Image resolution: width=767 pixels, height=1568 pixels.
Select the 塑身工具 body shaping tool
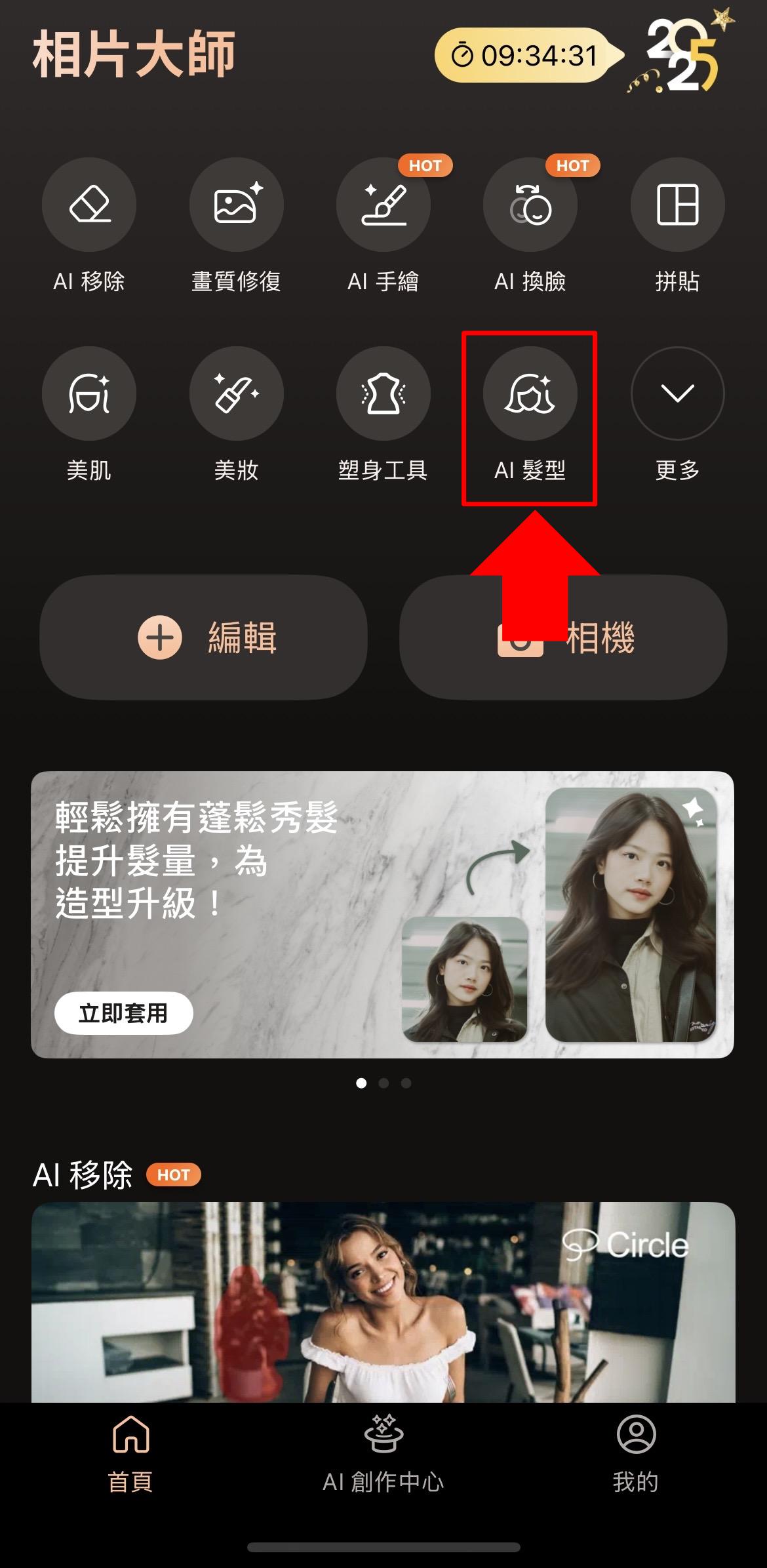pos(383,392)
